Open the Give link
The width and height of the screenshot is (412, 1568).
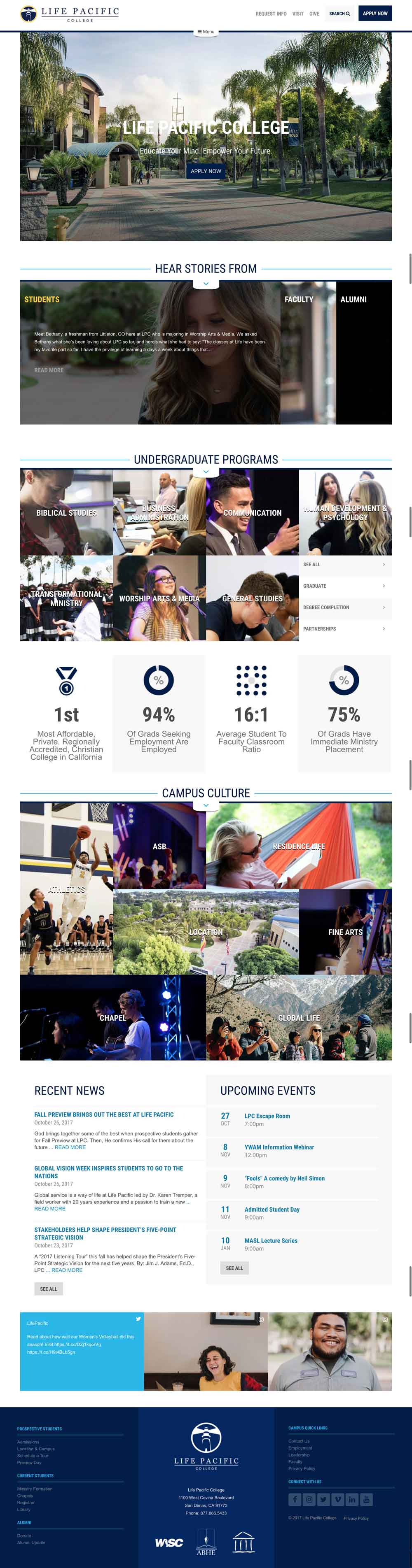[314, 14]
